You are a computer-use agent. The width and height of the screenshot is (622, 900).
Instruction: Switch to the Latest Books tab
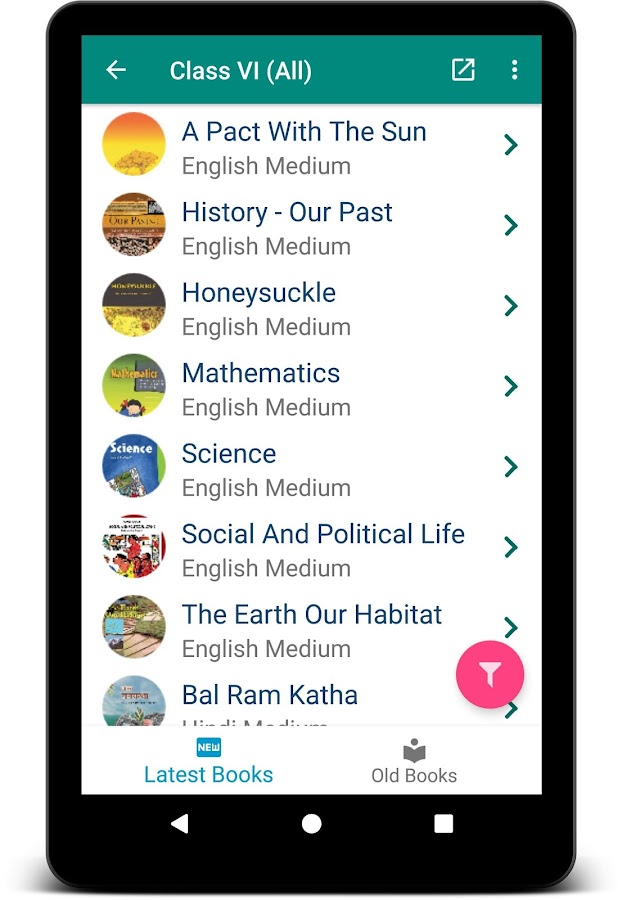[x=208, y=762]
